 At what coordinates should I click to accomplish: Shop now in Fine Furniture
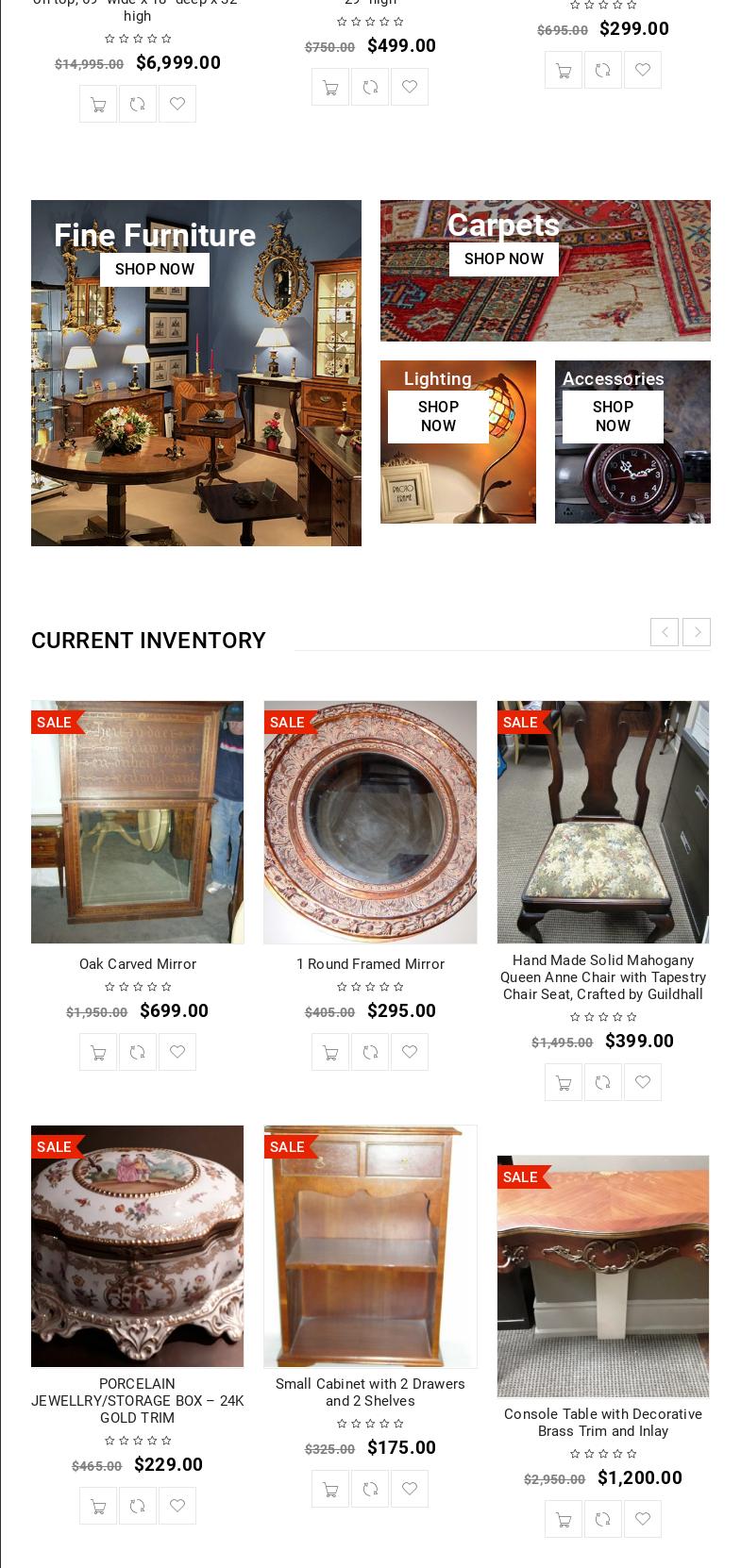[x=155, y=270]
